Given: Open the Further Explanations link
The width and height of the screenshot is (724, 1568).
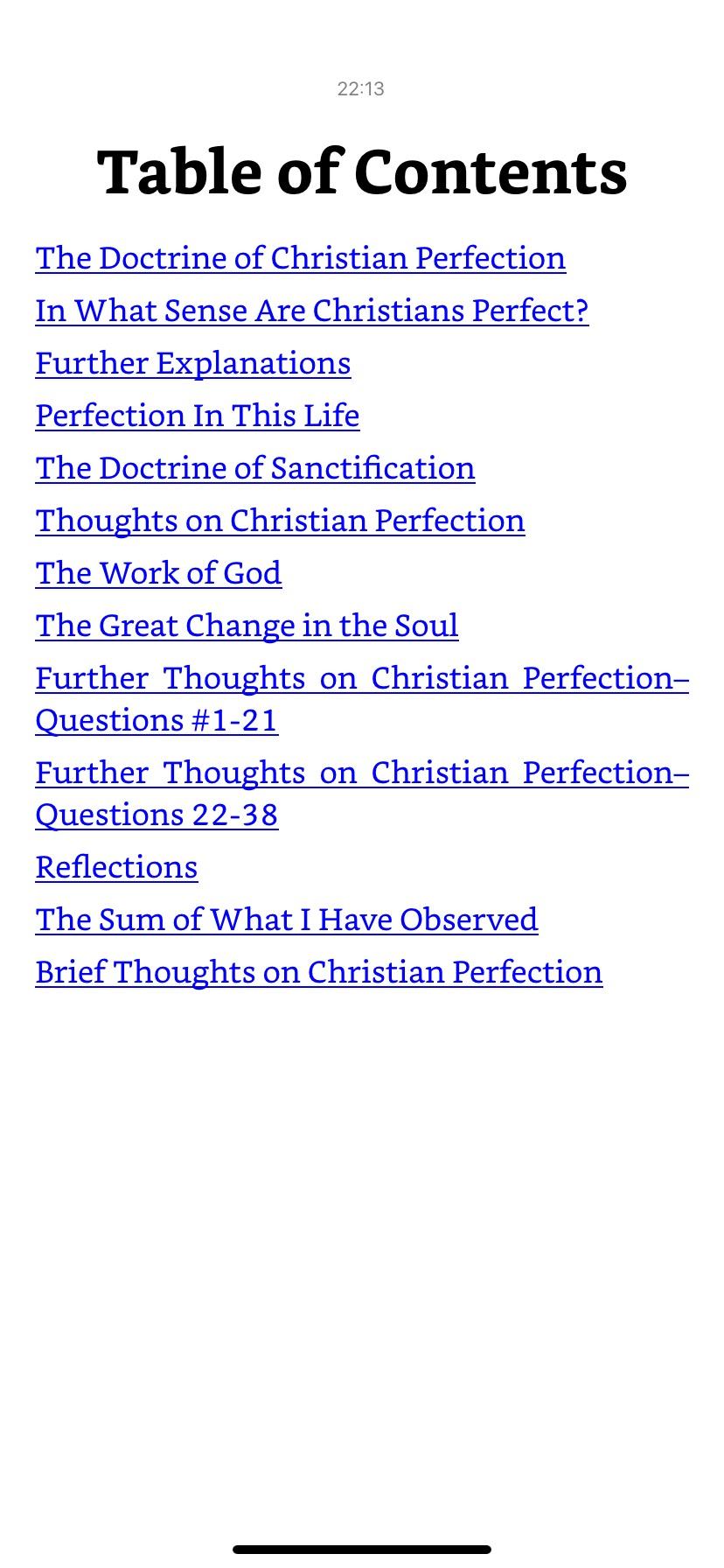Looking at the screenshot, I should click(193, 363).
